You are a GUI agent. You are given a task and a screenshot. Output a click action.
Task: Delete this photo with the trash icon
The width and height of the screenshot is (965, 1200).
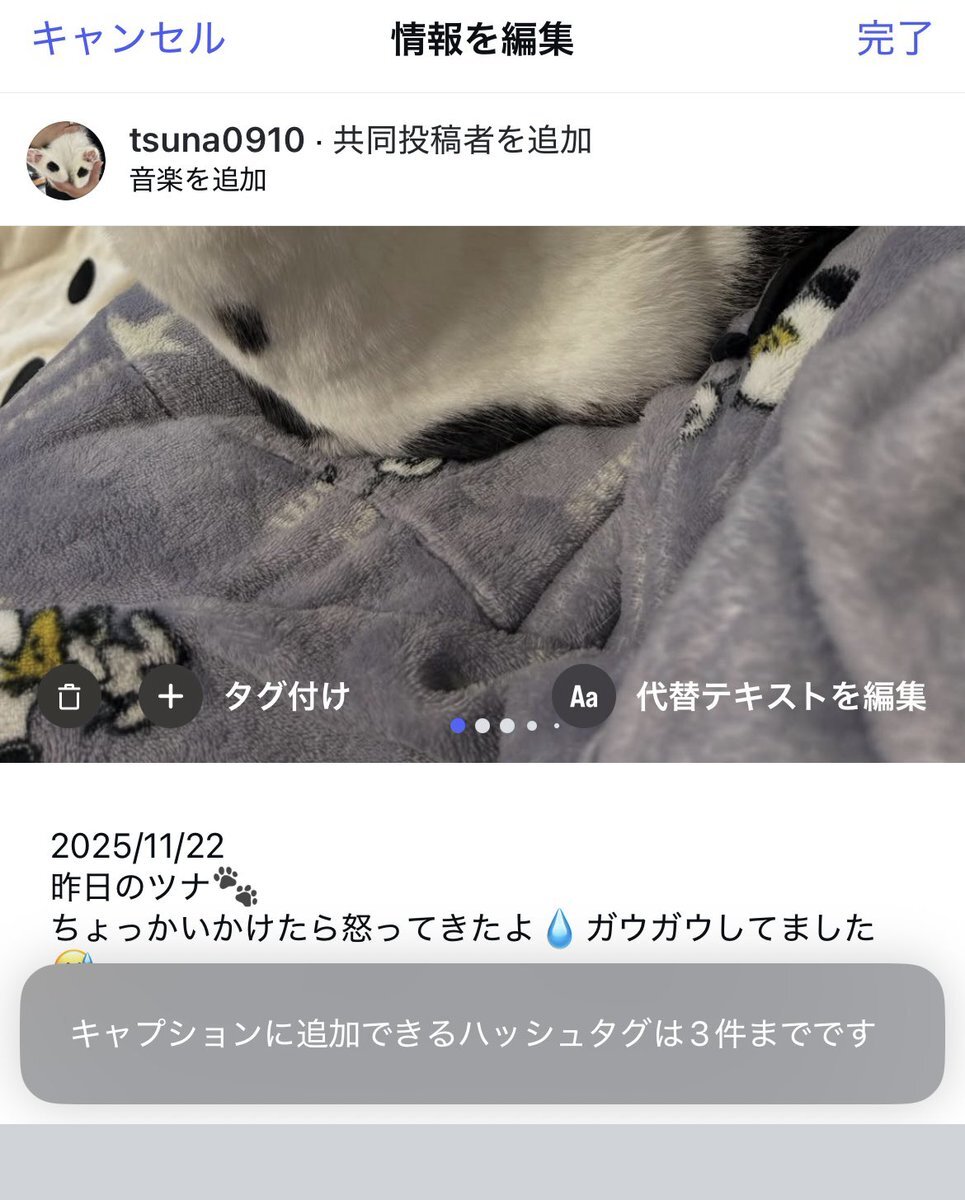coord(69,696)
